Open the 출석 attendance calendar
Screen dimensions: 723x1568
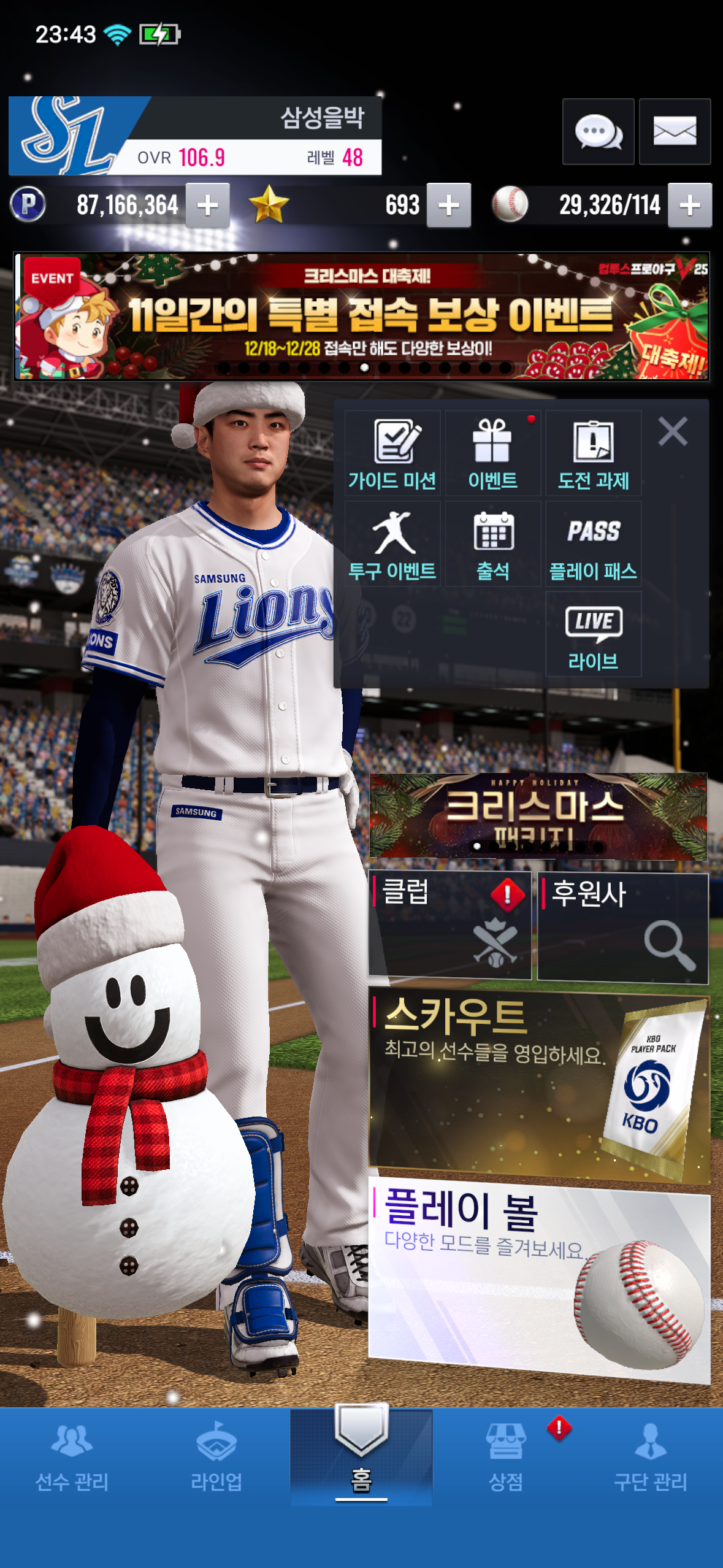[x=493, y=544]
